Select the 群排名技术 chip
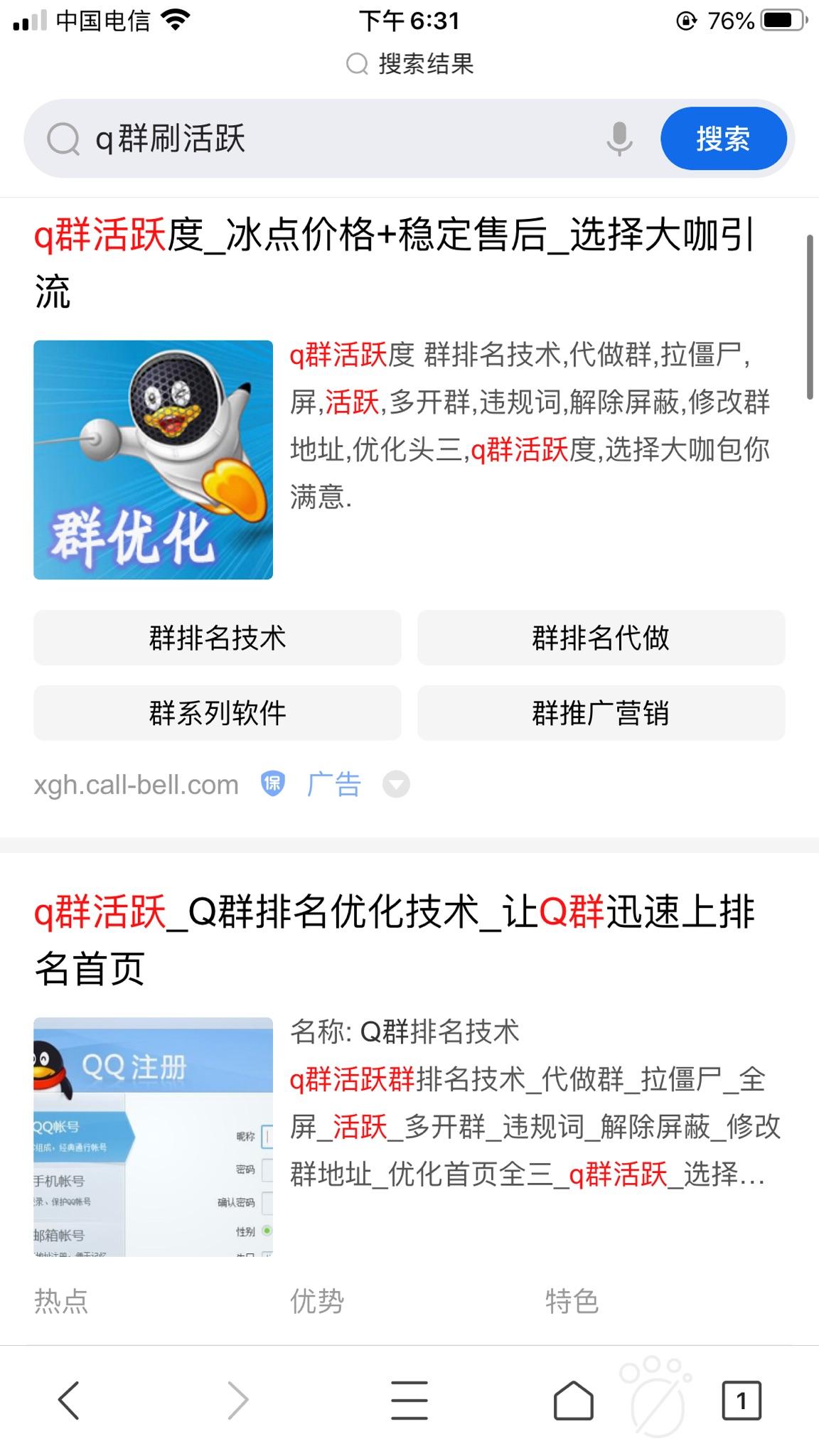The width and height of the screenshot is (819, 1456). point(218,638)
